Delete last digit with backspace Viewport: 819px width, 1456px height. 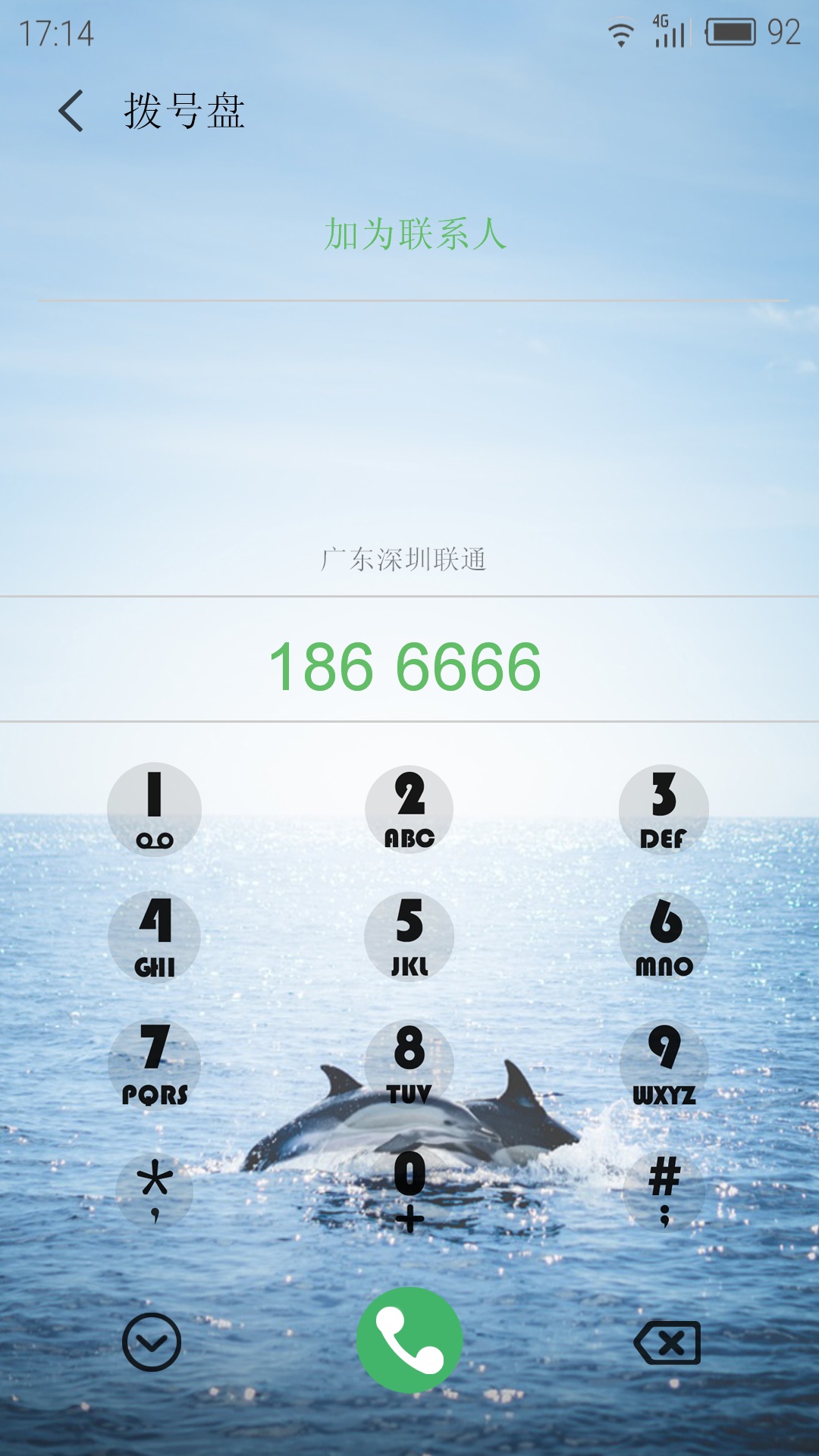667,1343
